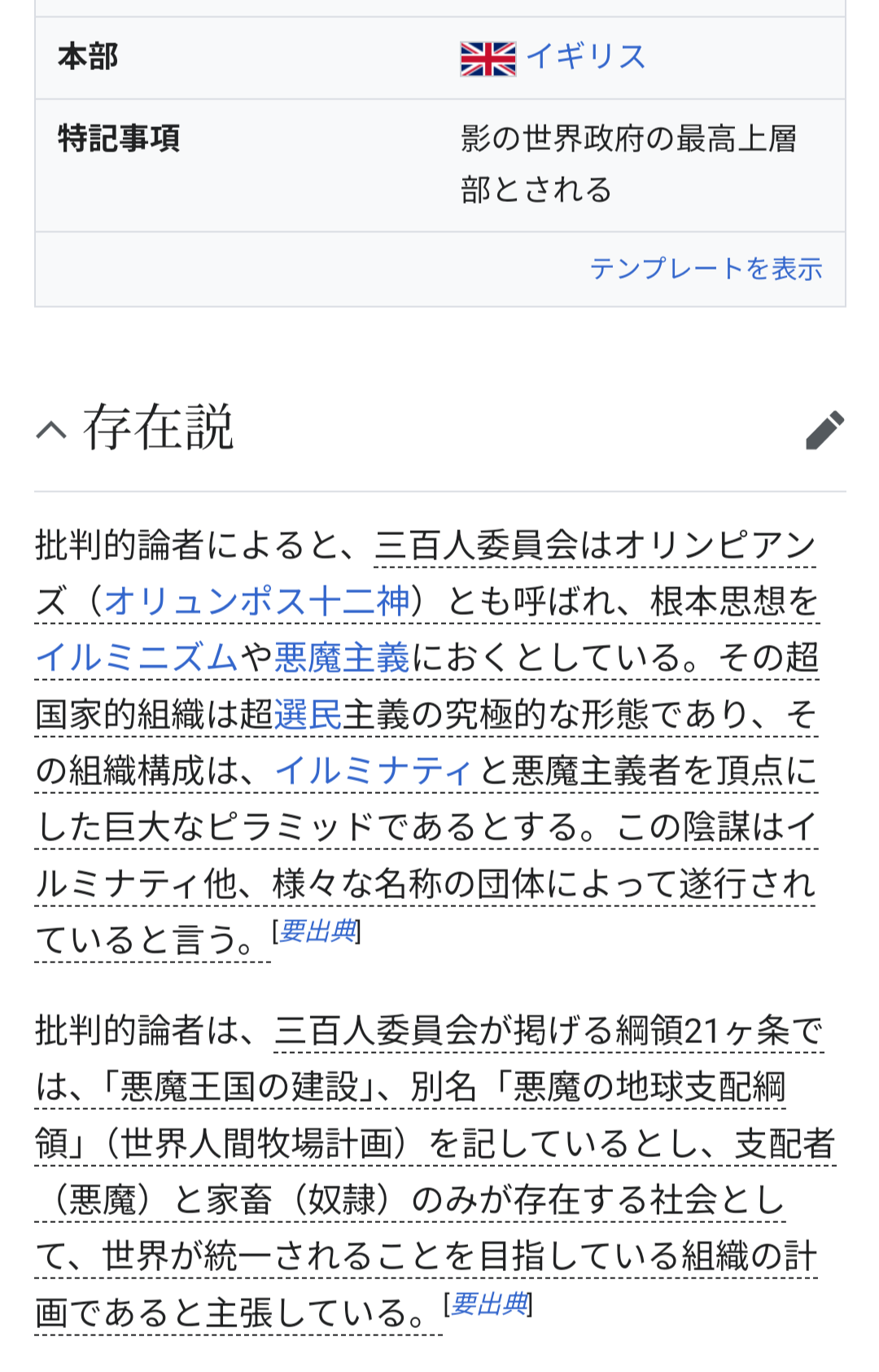The height and width of the screenshot is (1372, 879).
Task: Open the 悪魔主義 article link
Action: pyautogui.click(x=342, y=658)
